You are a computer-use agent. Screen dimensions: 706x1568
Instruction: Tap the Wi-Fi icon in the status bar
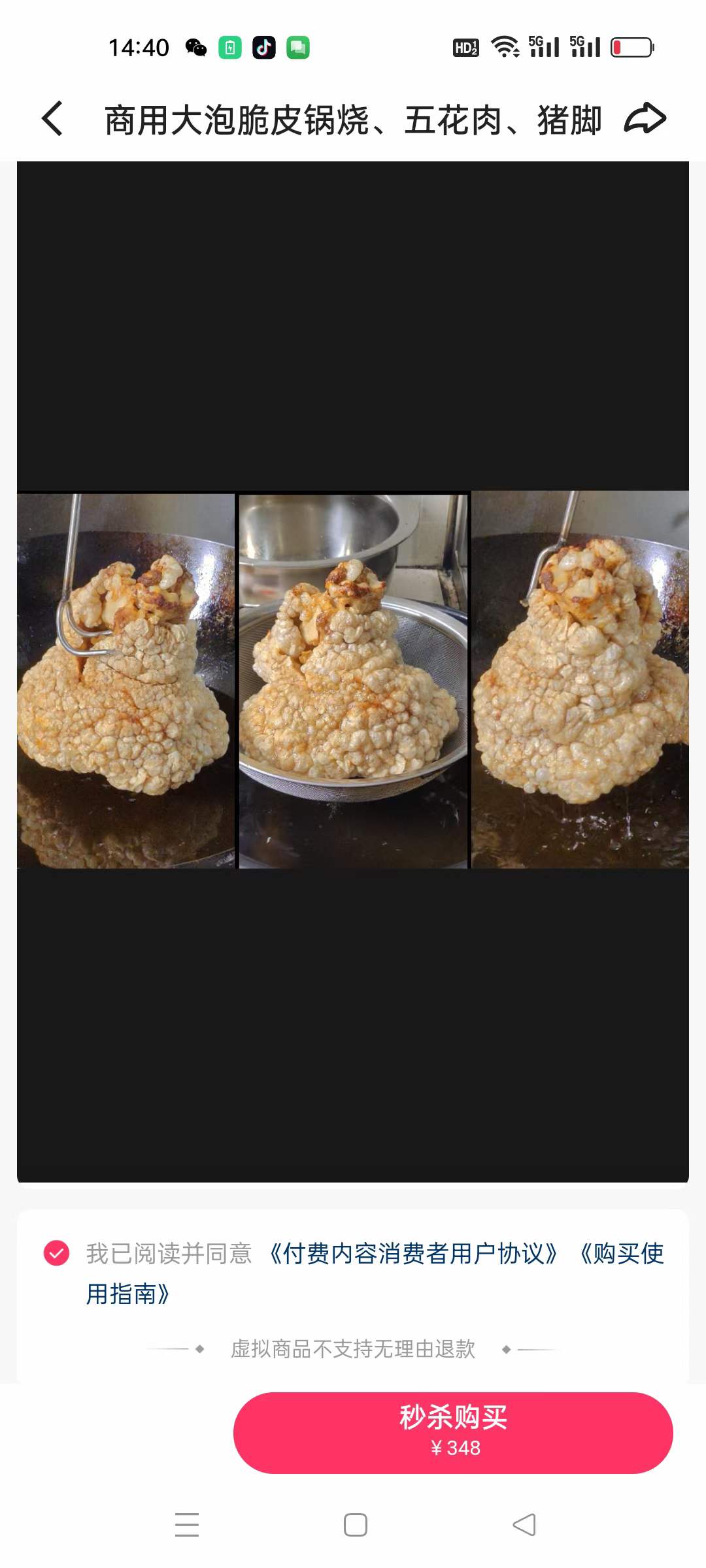coord(505,47)
